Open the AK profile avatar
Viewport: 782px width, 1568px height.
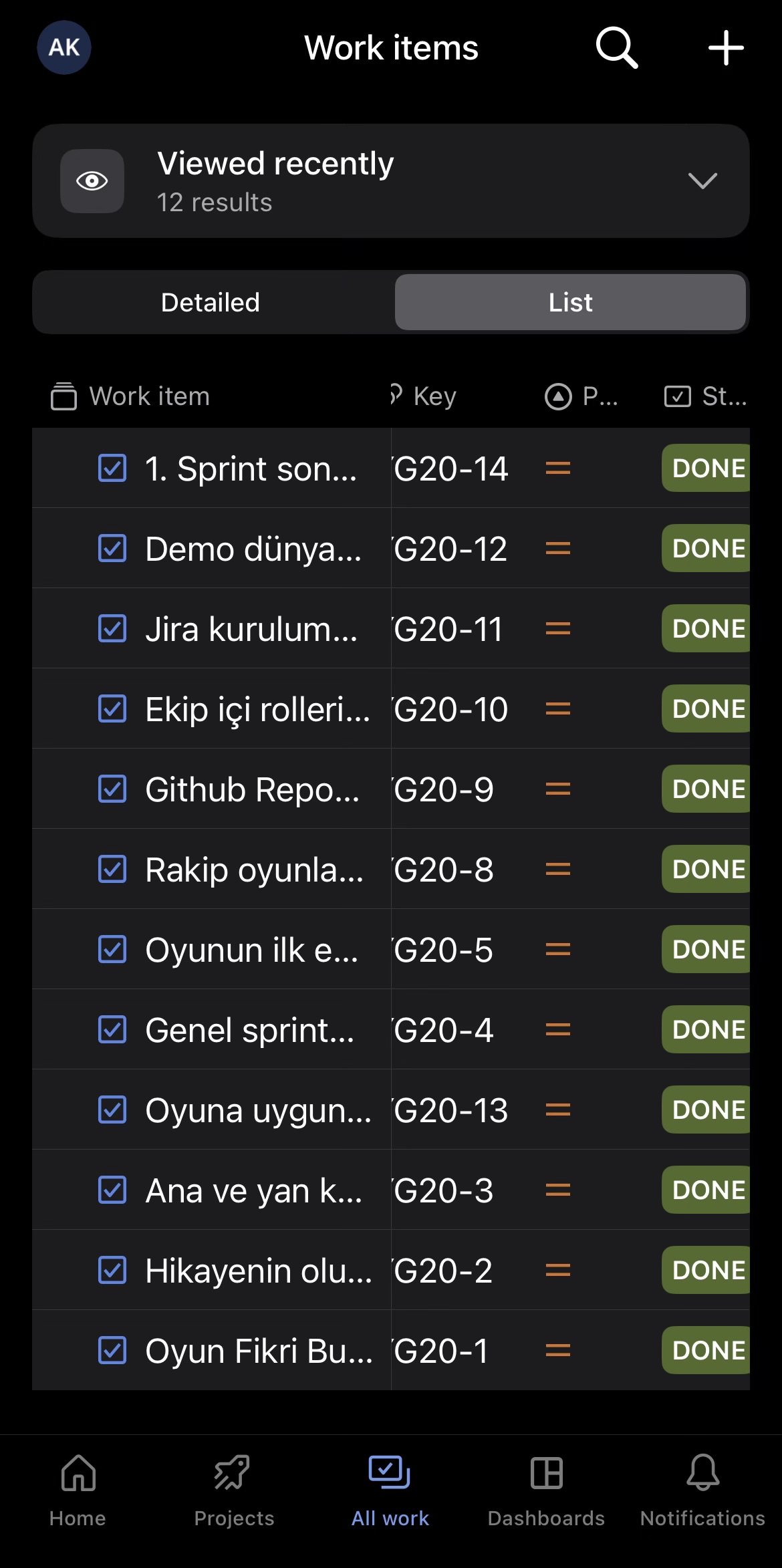point(64,47)
